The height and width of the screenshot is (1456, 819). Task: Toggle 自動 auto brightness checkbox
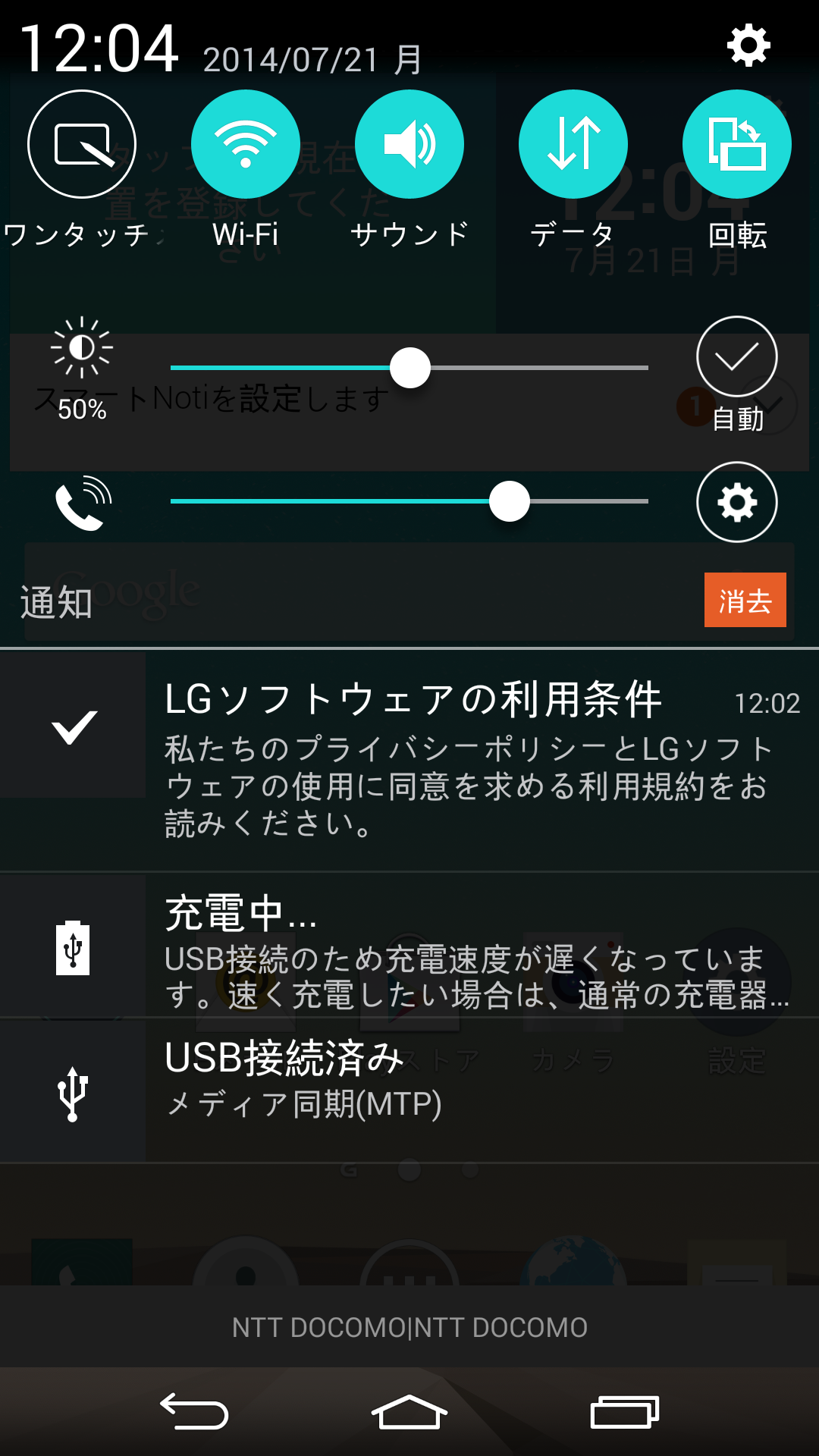737,356
